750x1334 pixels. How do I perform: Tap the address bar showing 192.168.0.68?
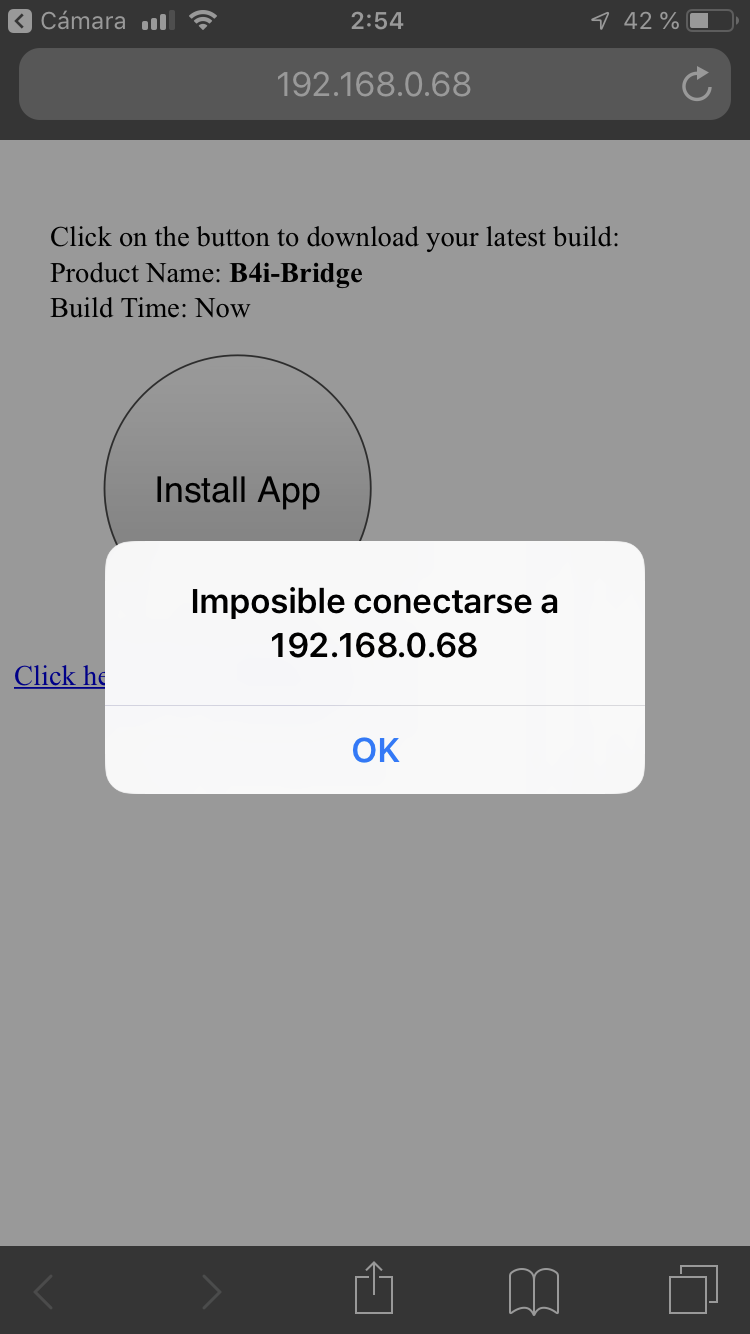pyautogui.click(x=373, y=85)
